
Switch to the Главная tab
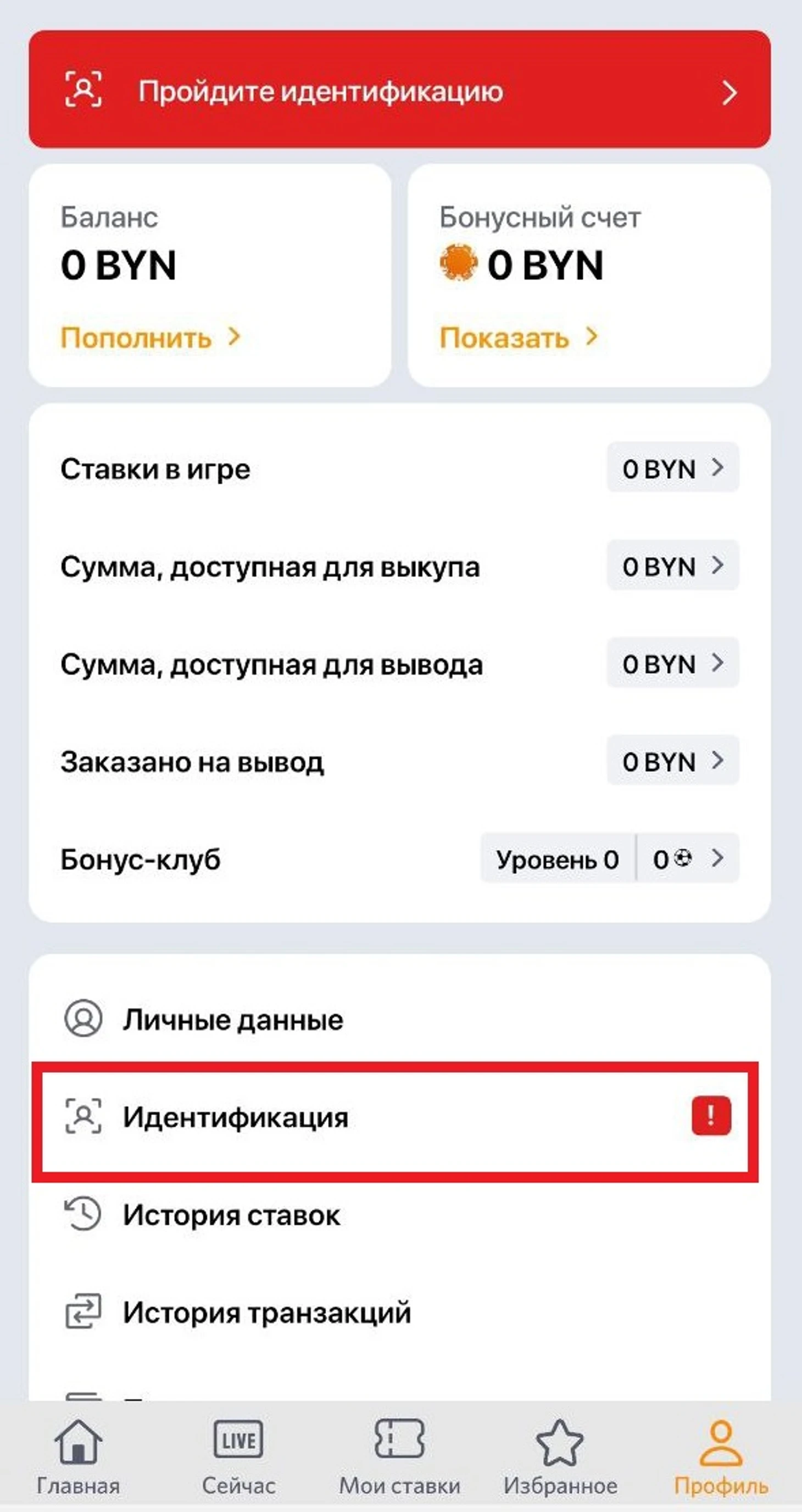78,1456
